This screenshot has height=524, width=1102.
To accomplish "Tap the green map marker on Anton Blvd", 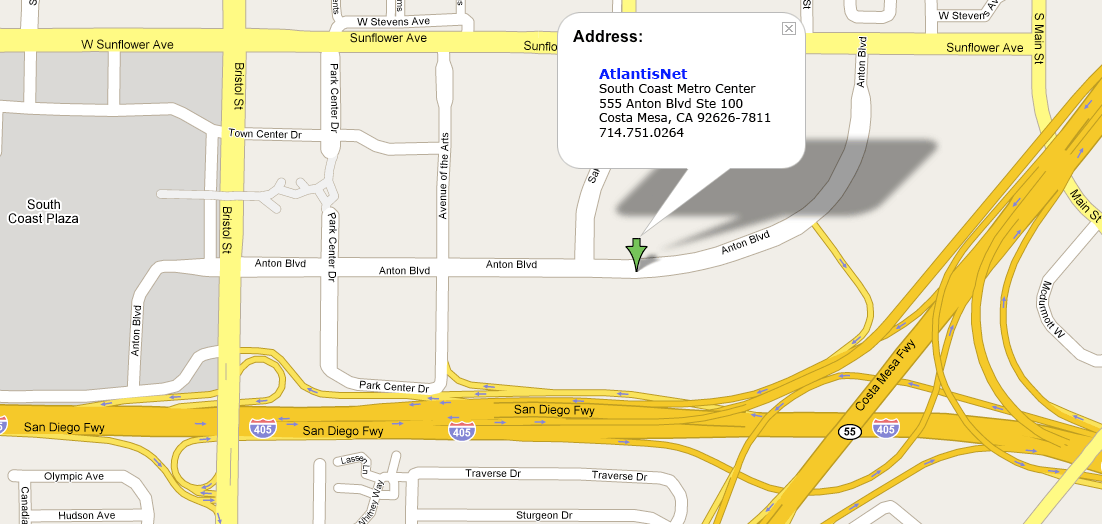I will click(636, 252).
